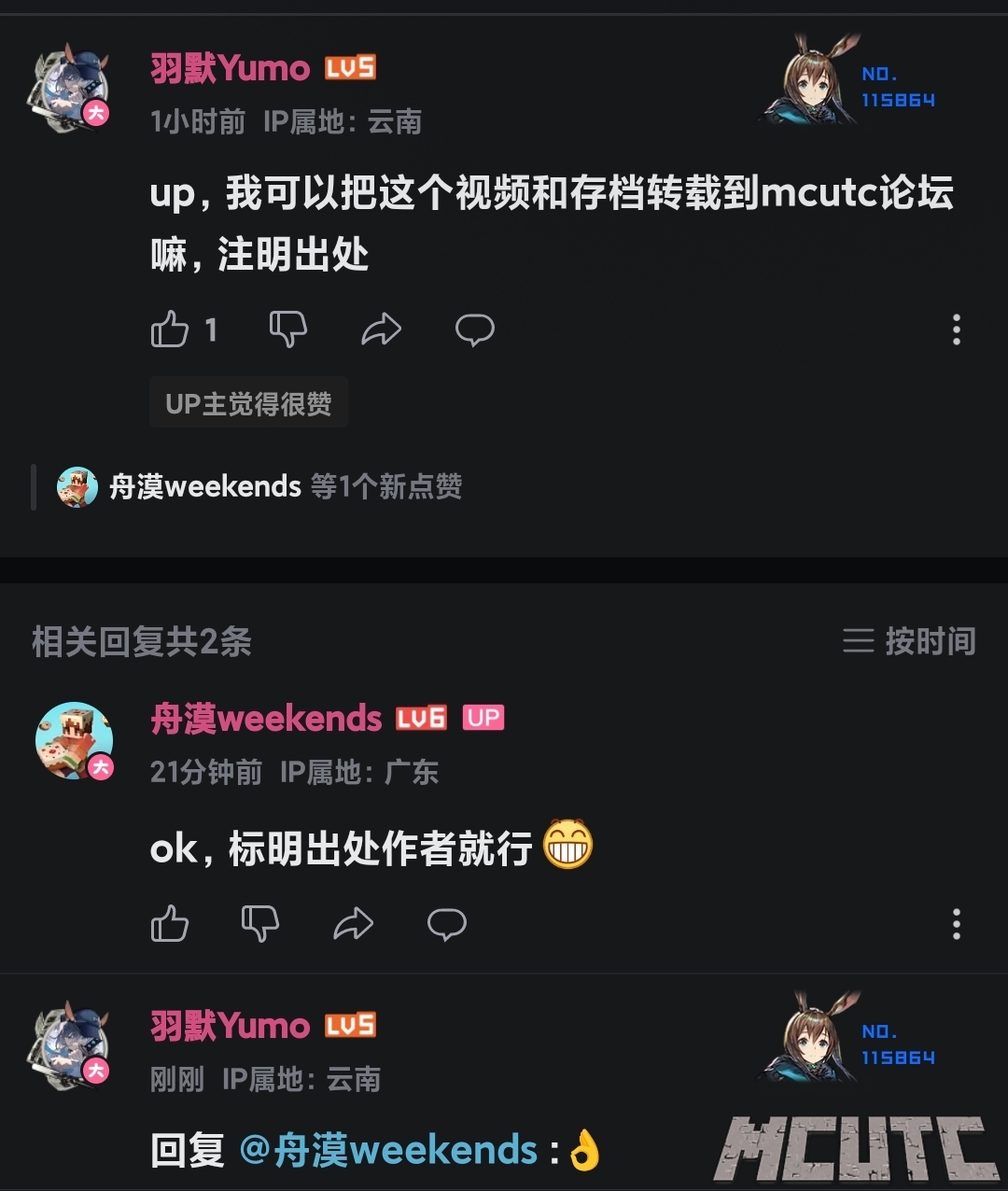
Task: Dislike 羽默Yumo's top comment
Action: [287, 329]
